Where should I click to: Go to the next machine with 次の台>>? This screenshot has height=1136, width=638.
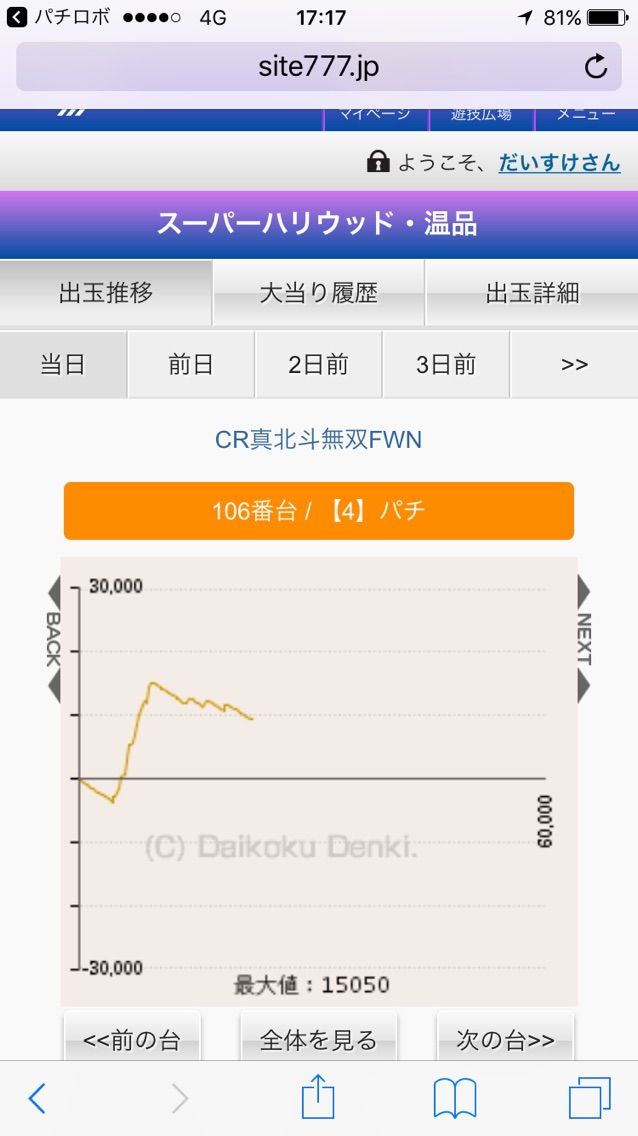click(505, 1039)
